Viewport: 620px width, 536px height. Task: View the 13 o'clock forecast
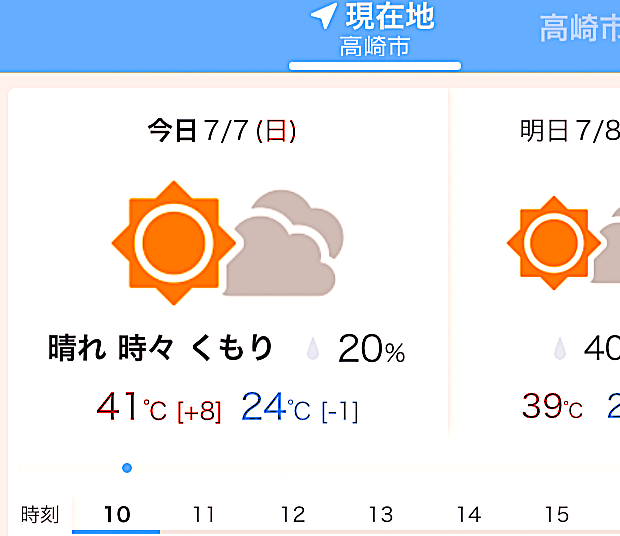380,514
